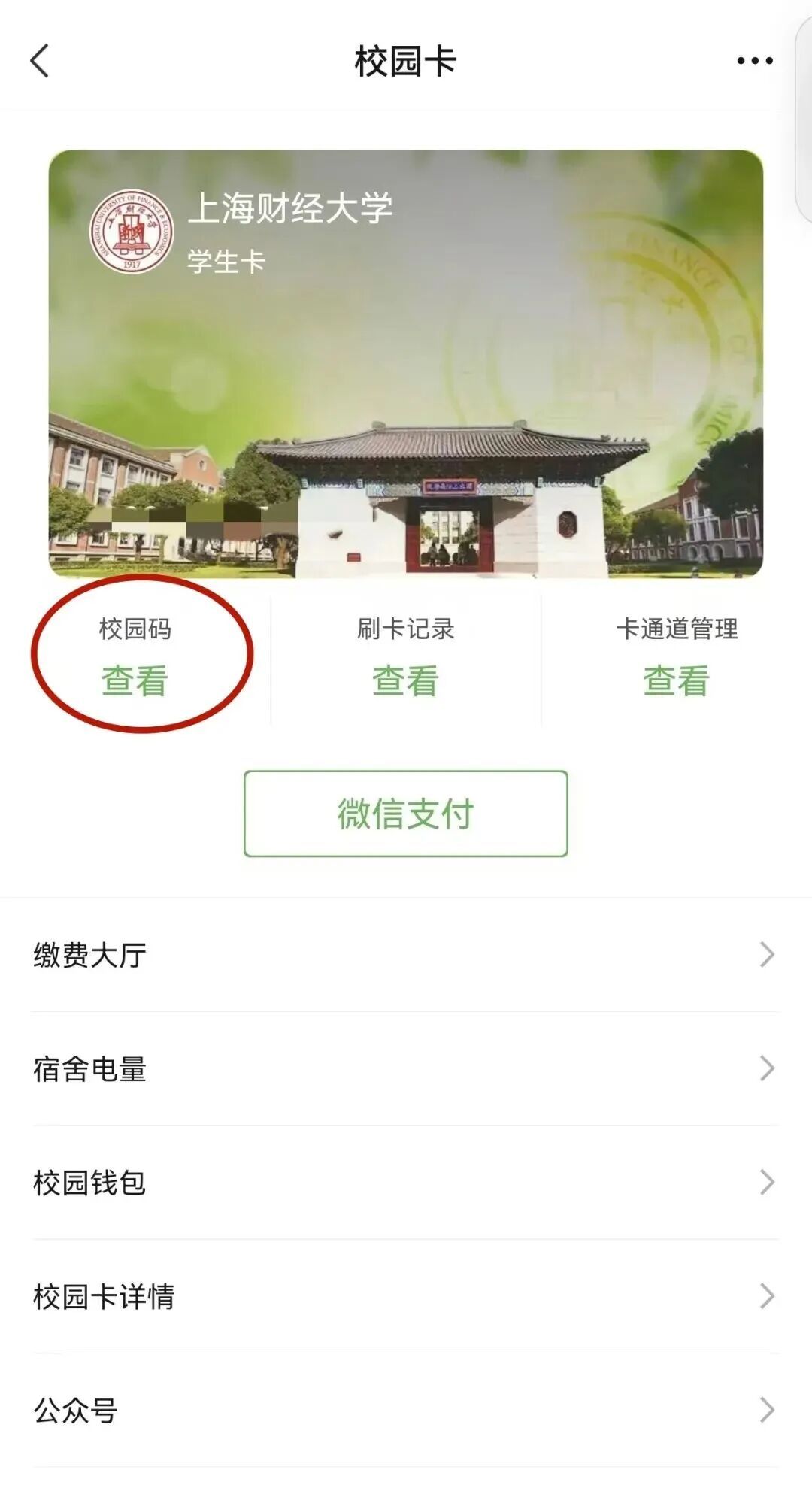Go back using the top-left arrow

click(x=40, y=61)
